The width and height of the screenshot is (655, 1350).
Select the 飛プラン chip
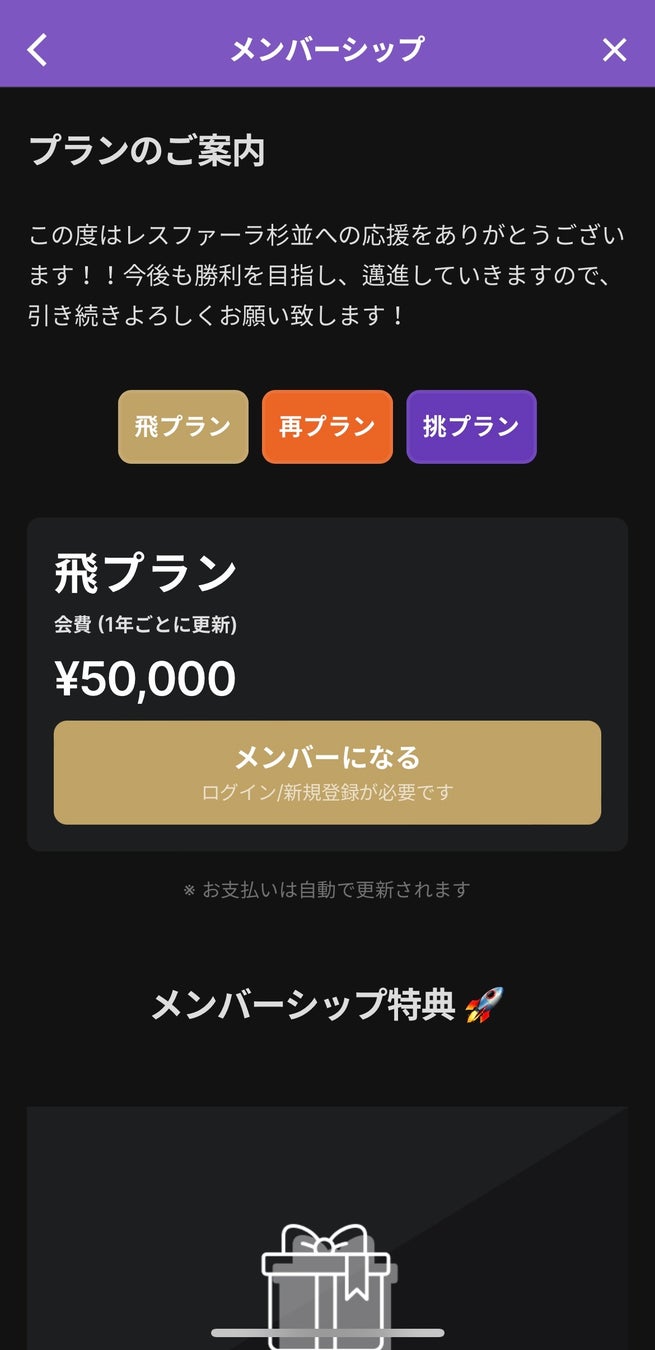point(183,427)
